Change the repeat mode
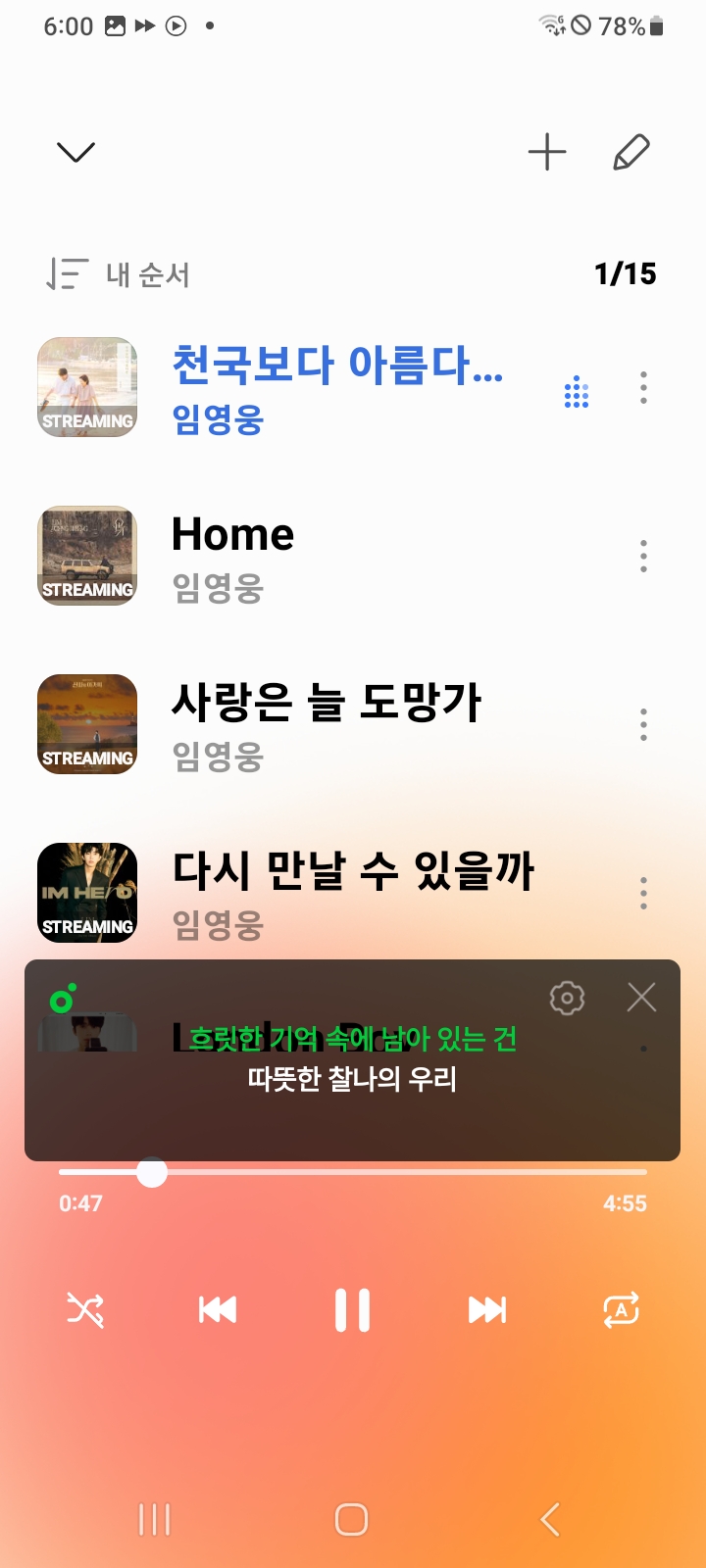 coord(621,1309)
